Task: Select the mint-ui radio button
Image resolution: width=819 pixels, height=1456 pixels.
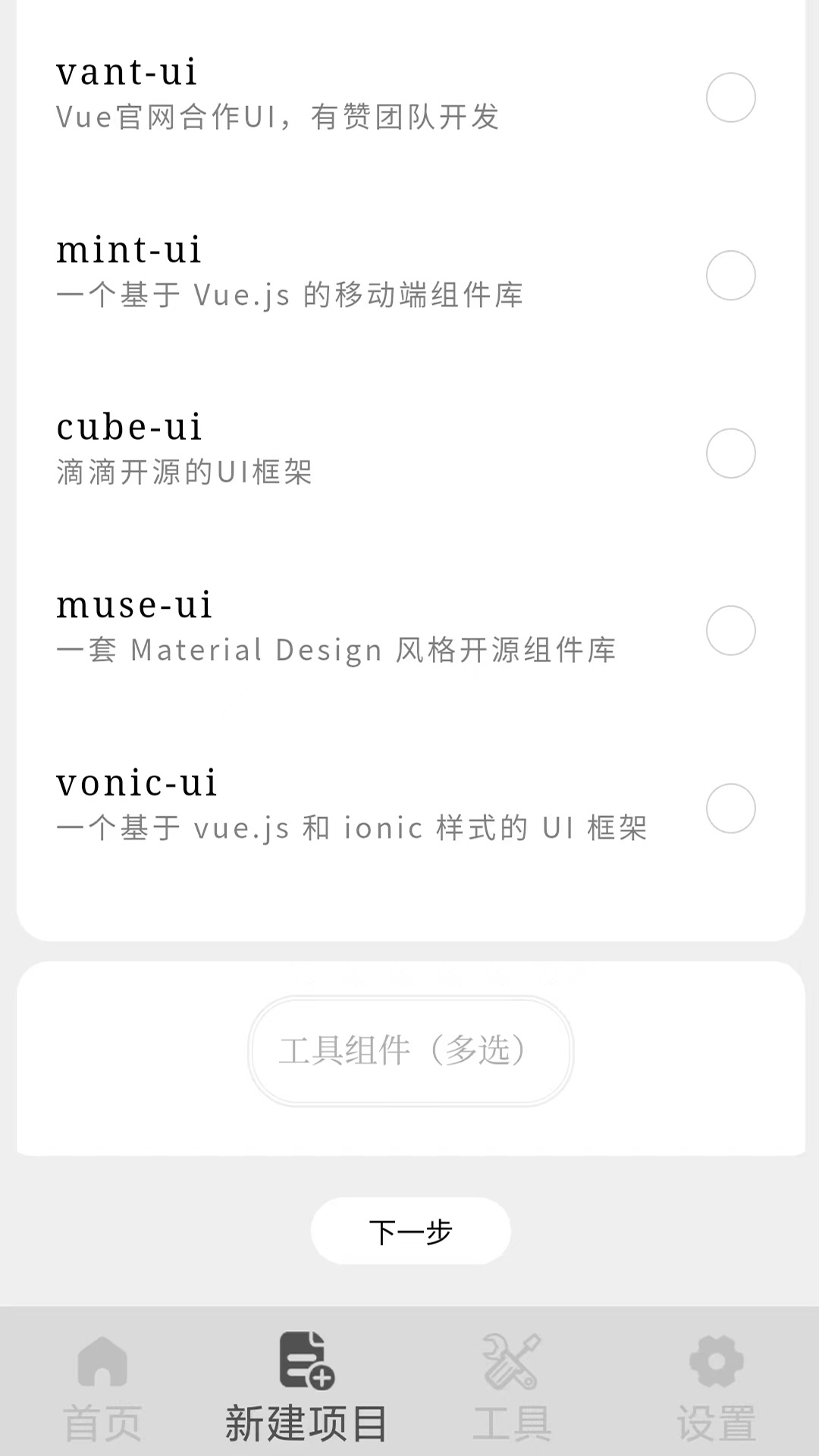Action: click(x=730, y=275)
